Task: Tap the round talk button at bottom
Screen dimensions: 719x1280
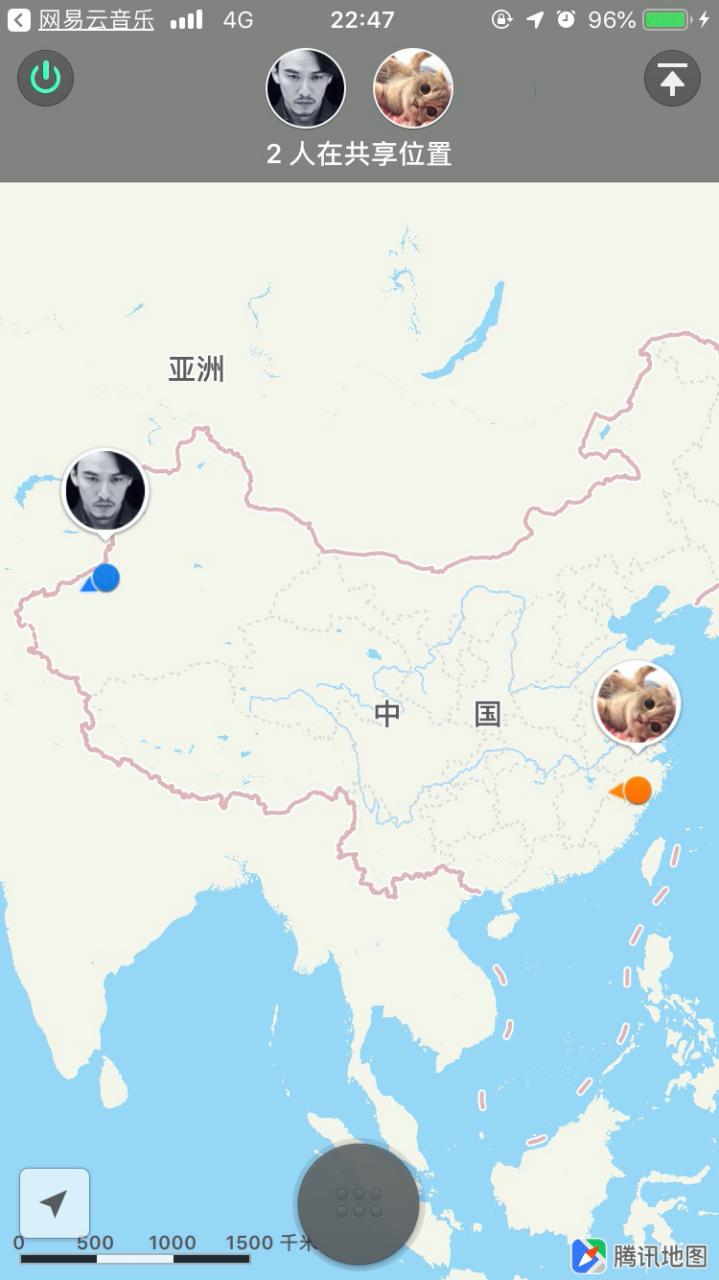Action: (x=358, y=1204)
